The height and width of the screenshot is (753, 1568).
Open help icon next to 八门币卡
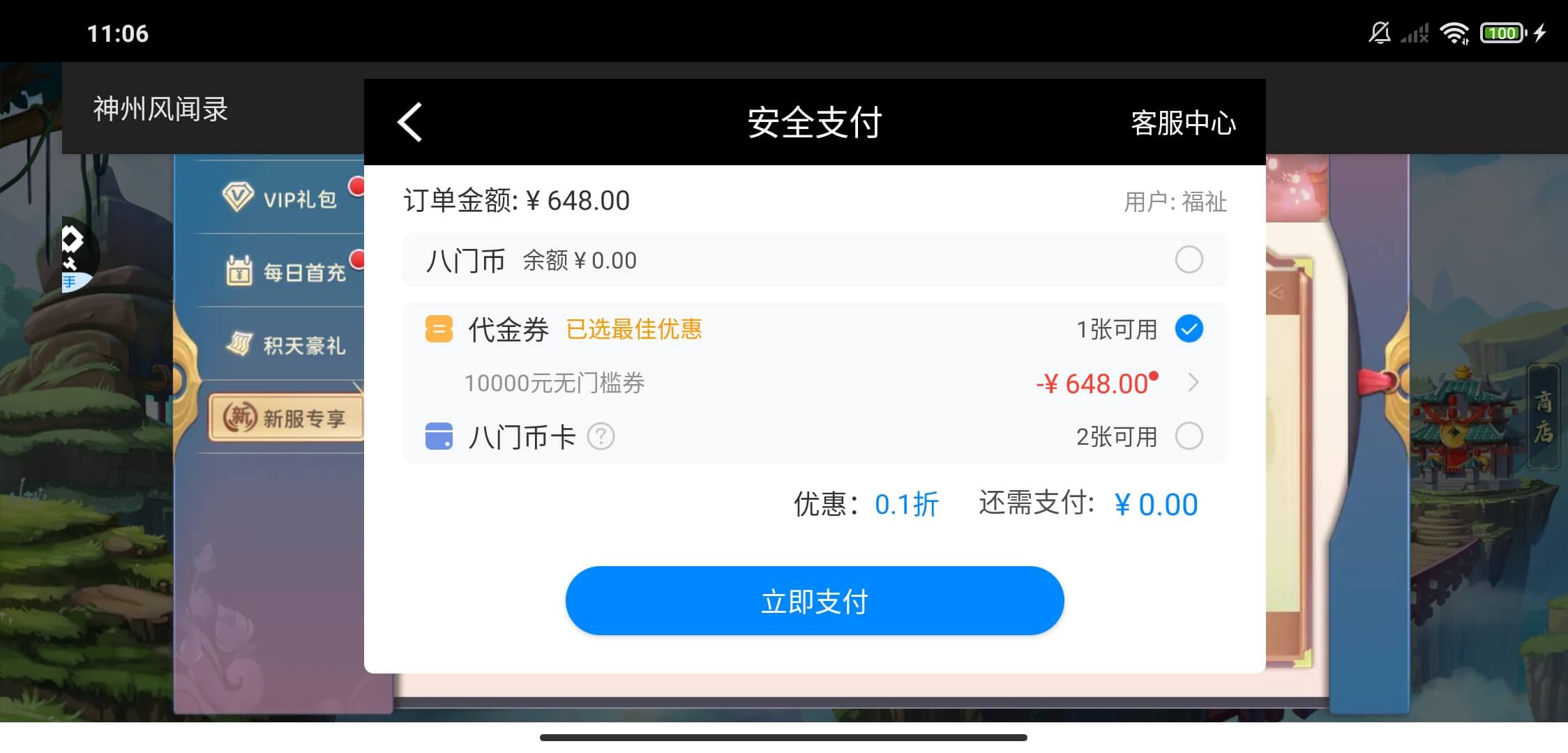tap(601, 437)
